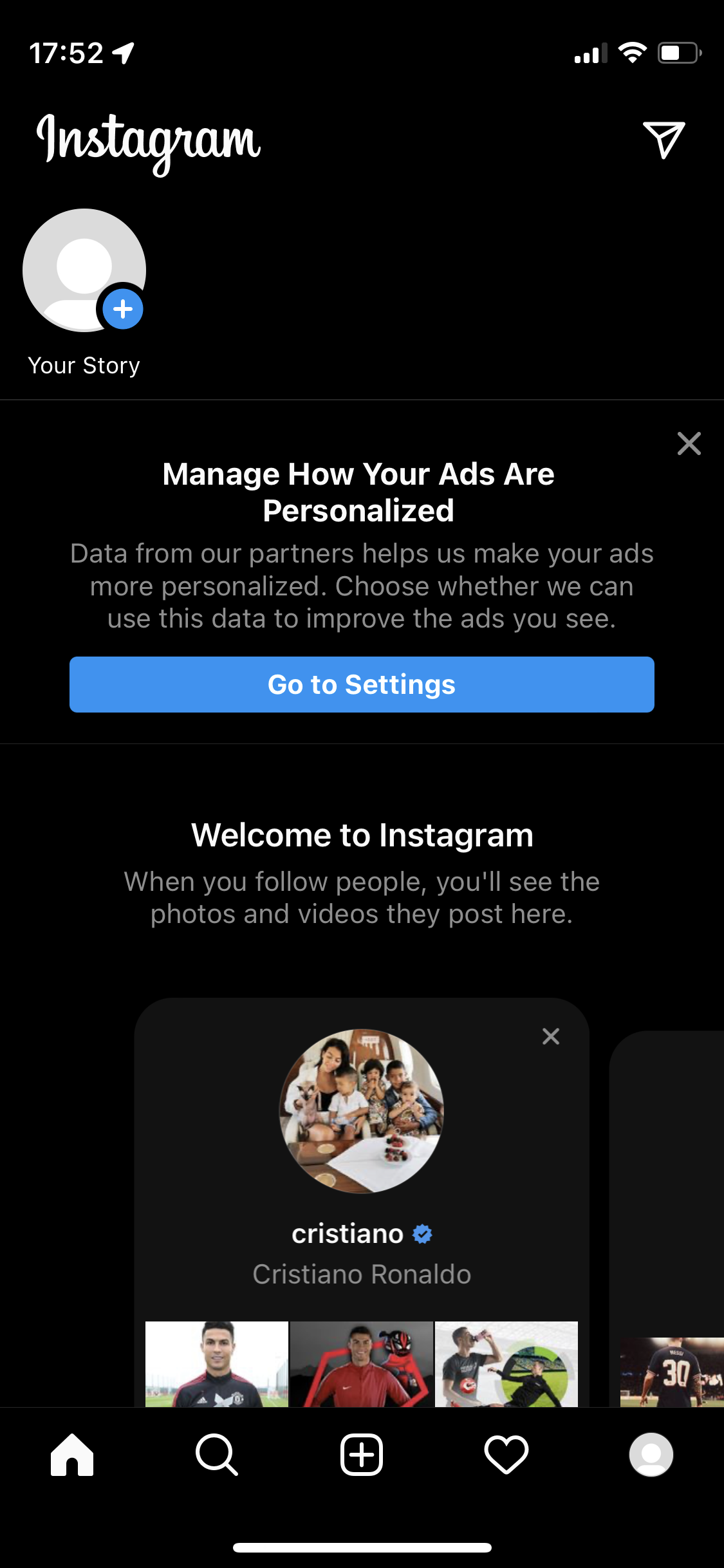
Task: Tap Go to Settings button
Action: 362,684
